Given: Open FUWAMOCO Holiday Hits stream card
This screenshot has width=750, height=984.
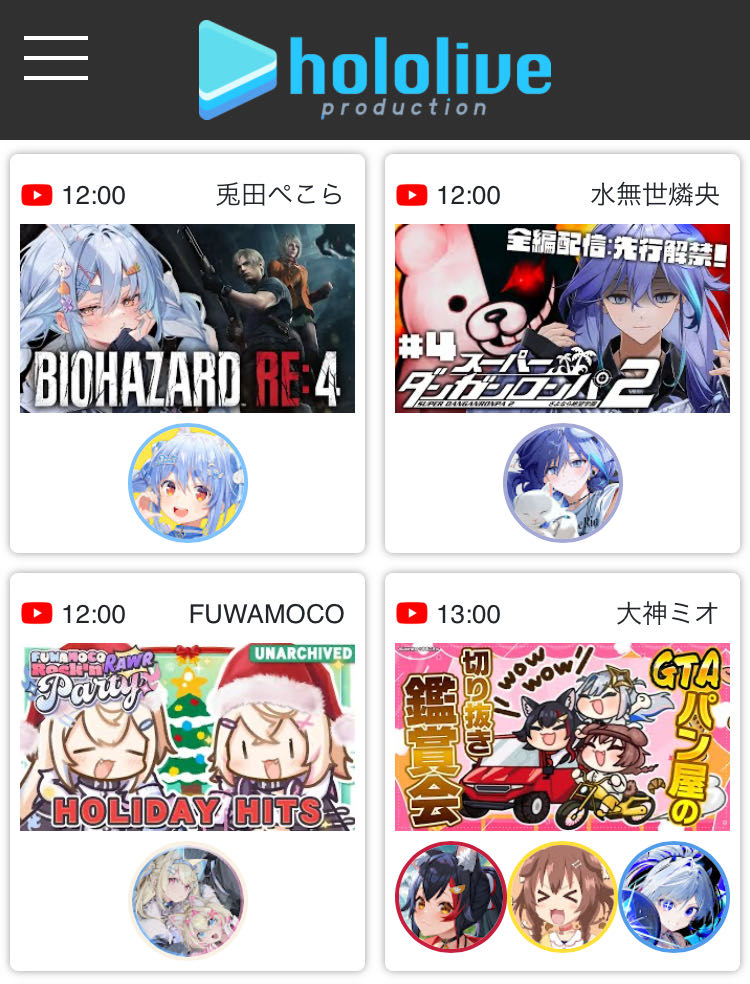Looking at the screenshot, I should pyautogui.click(x=187, y=737).
